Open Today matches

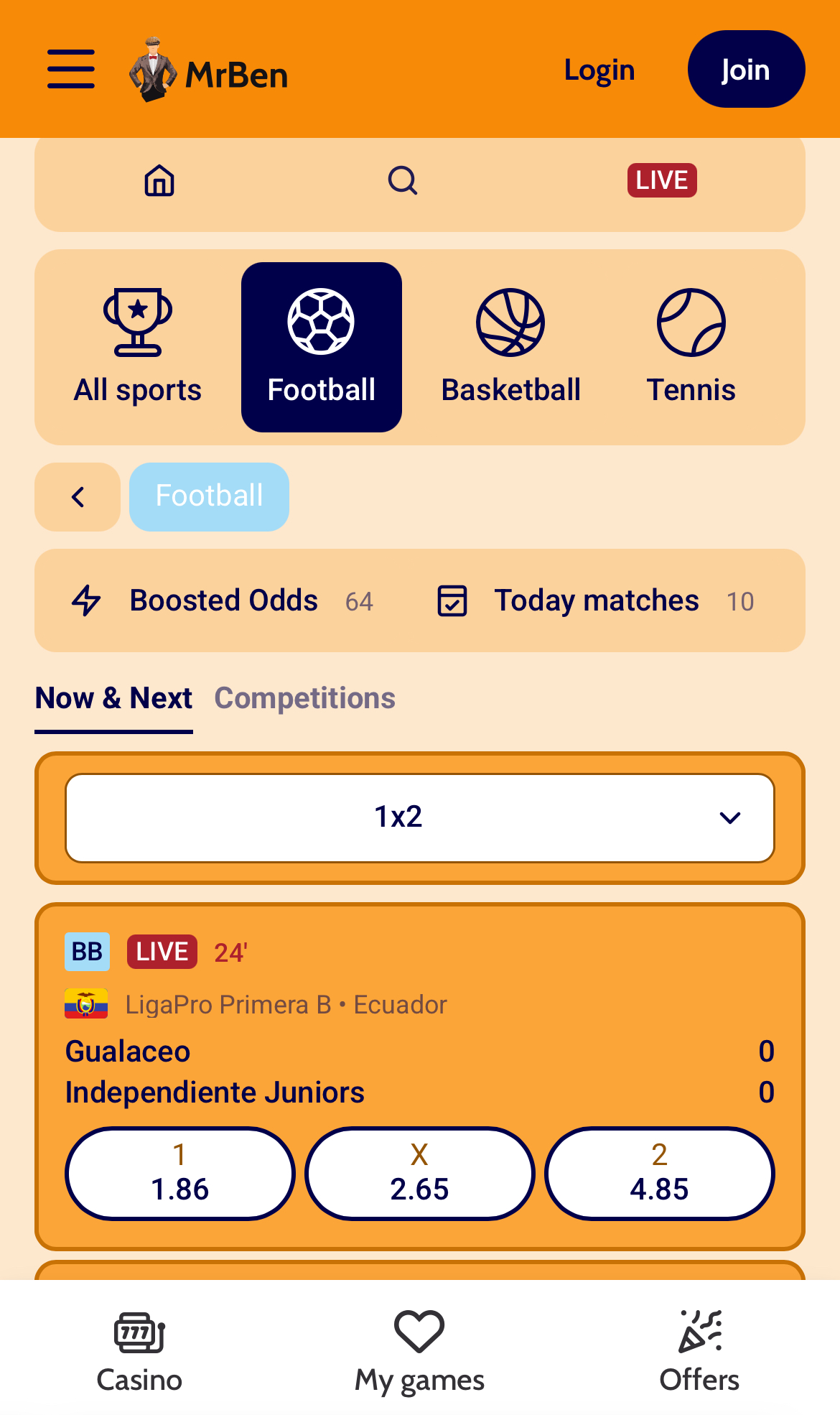(x=596, y=600)
